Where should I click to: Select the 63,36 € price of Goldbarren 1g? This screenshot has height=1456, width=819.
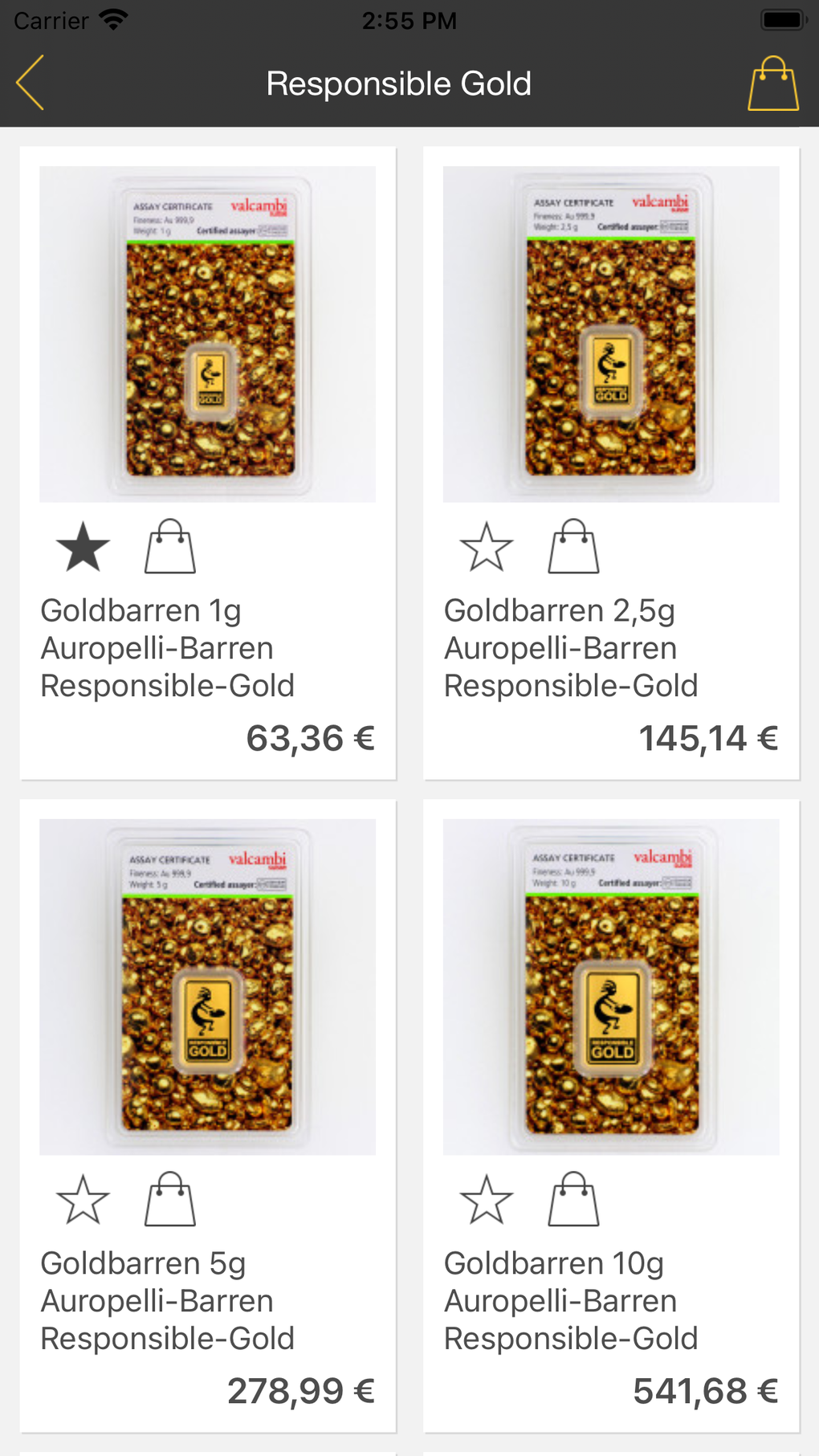click(x=311, y=737)
